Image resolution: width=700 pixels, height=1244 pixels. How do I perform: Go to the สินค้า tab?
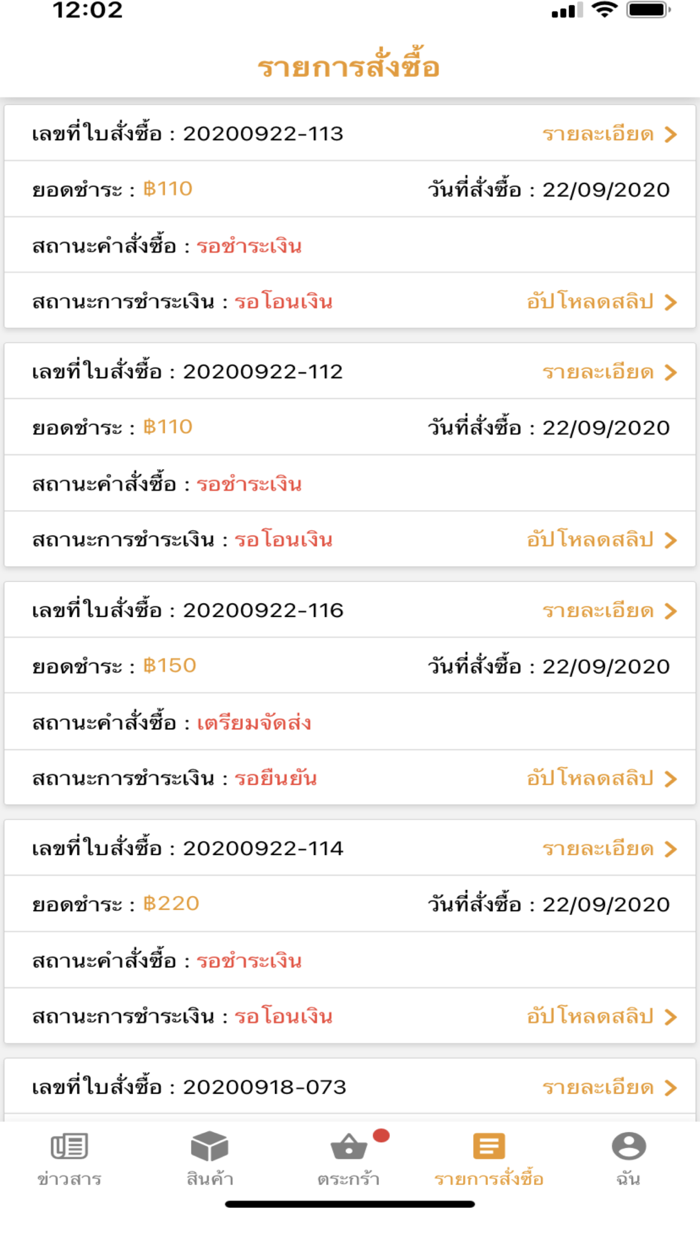click(x=210, y=1160)
